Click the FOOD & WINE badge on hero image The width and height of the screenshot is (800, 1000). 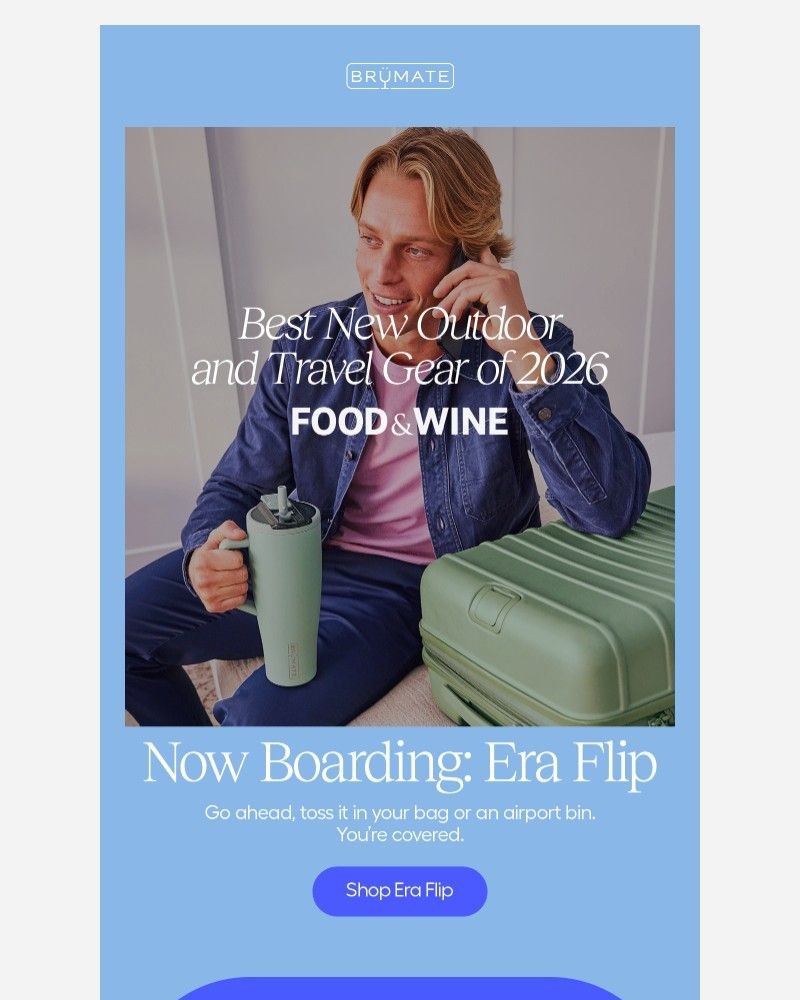coord(400,422)
